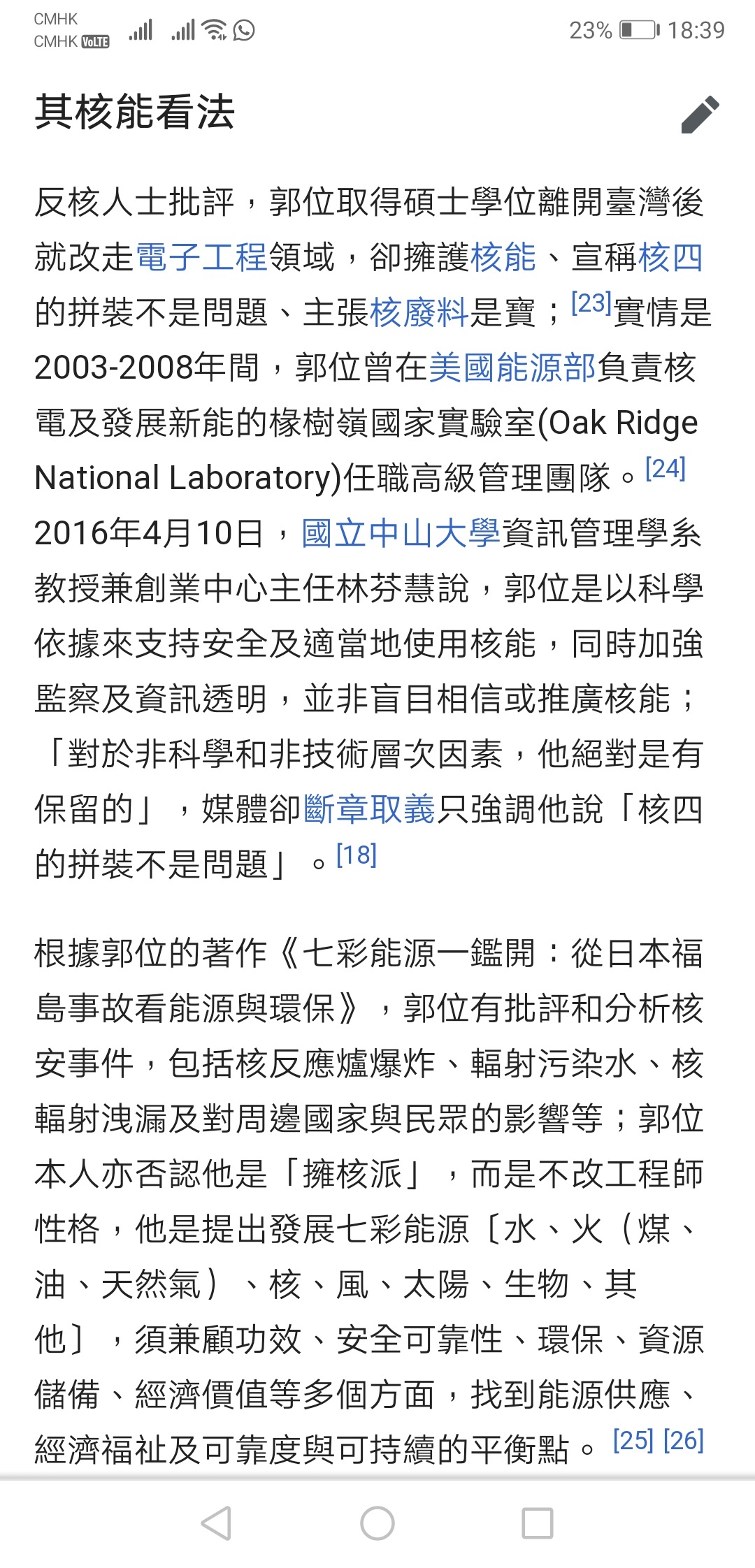View reference [26]
The height and width of the screenshot is (1568, 755).
coord(684,1440)
